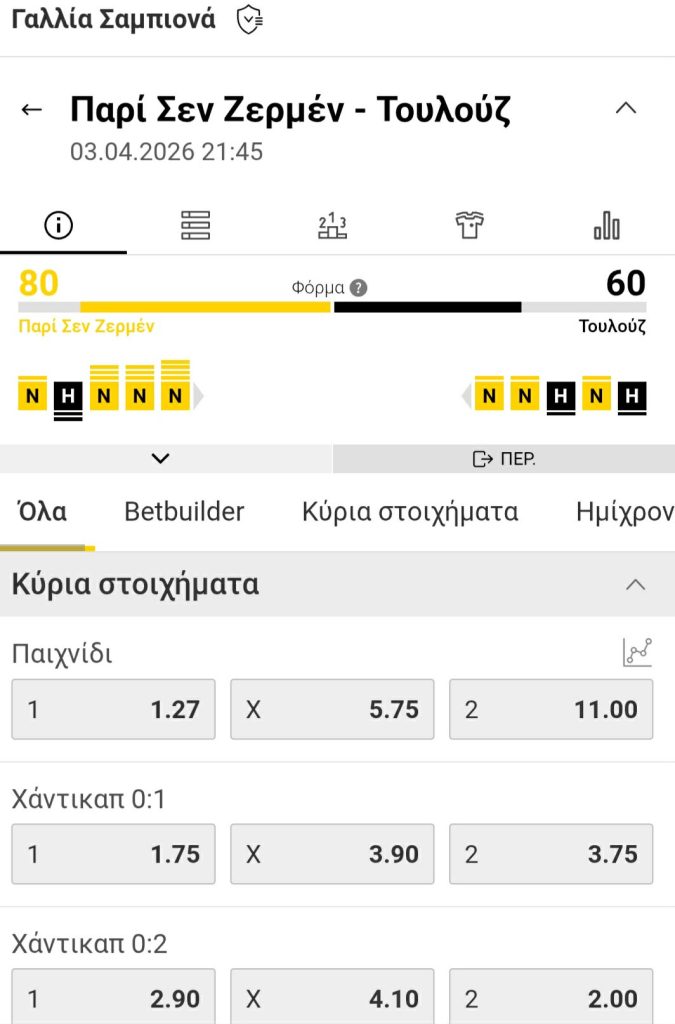The image size is (675, 1024).
Task: Switch to the Betbuilder tab
Action: (184, 512)
